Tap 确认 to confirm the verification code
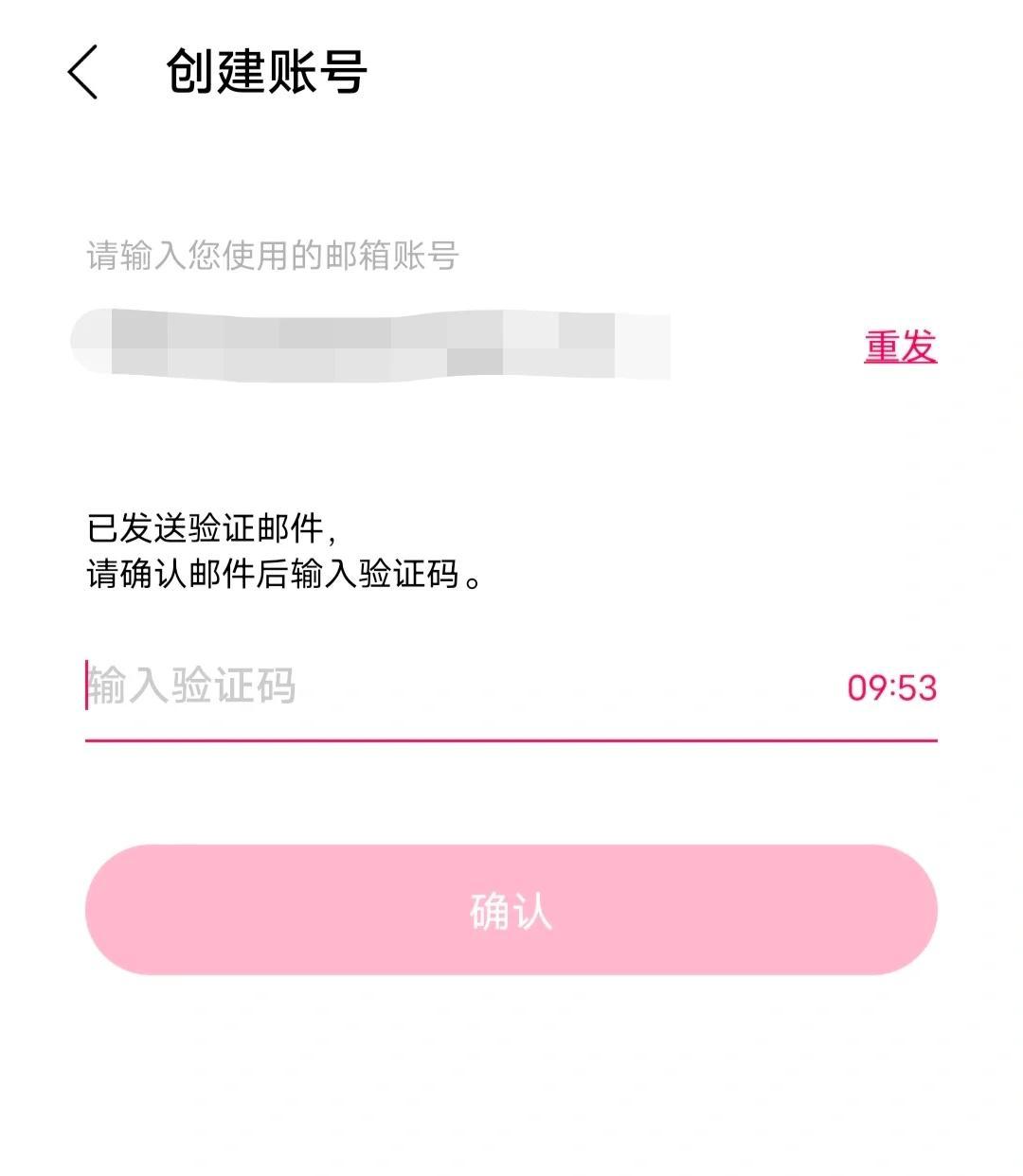Viewport: 1023px width, 1176px height. pyautogui.click(x=511, y=911)
